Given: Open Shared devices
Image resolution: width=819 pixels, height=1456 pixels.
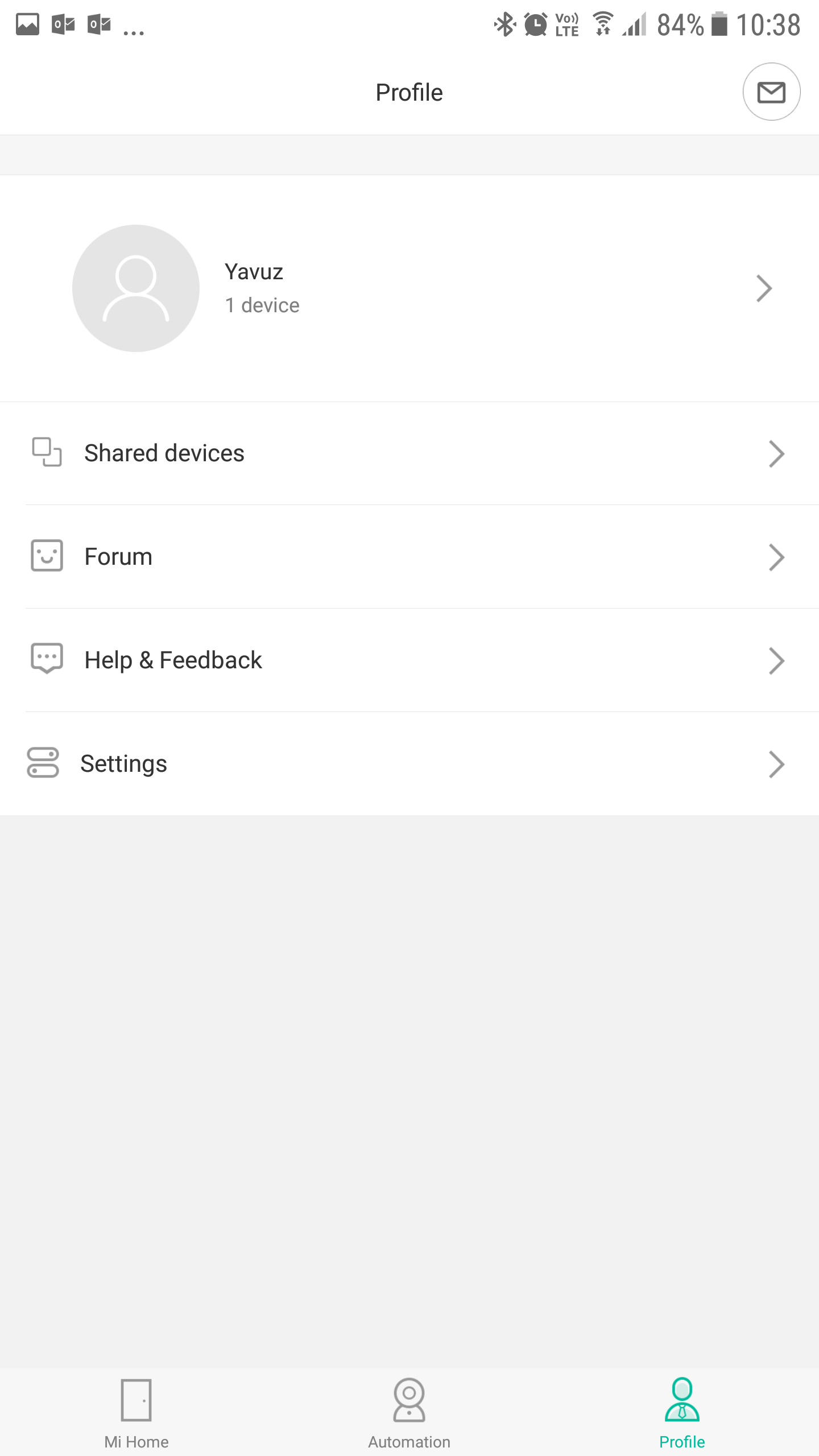Looking at the screenshot, I should coord(409,453).
